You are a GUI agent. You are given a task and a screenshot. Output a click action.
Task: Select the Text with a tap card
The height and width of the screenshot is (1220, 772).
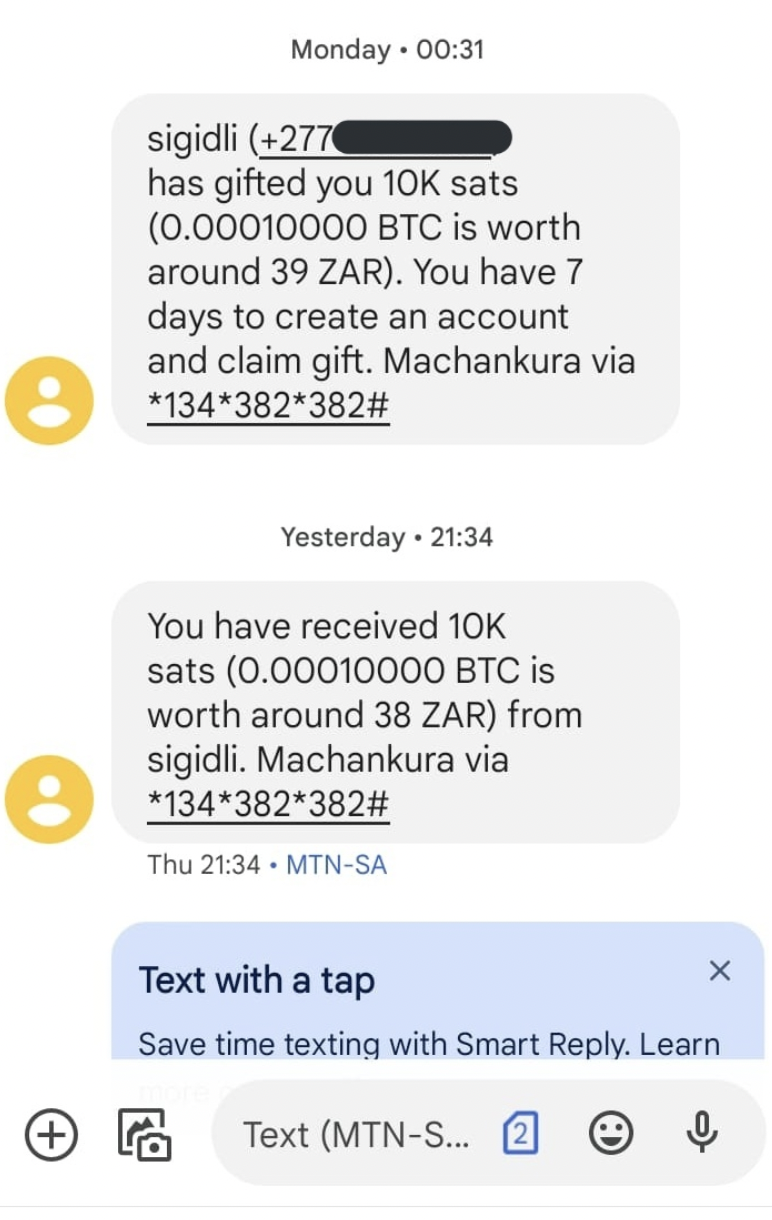[x=400, y=1000]
